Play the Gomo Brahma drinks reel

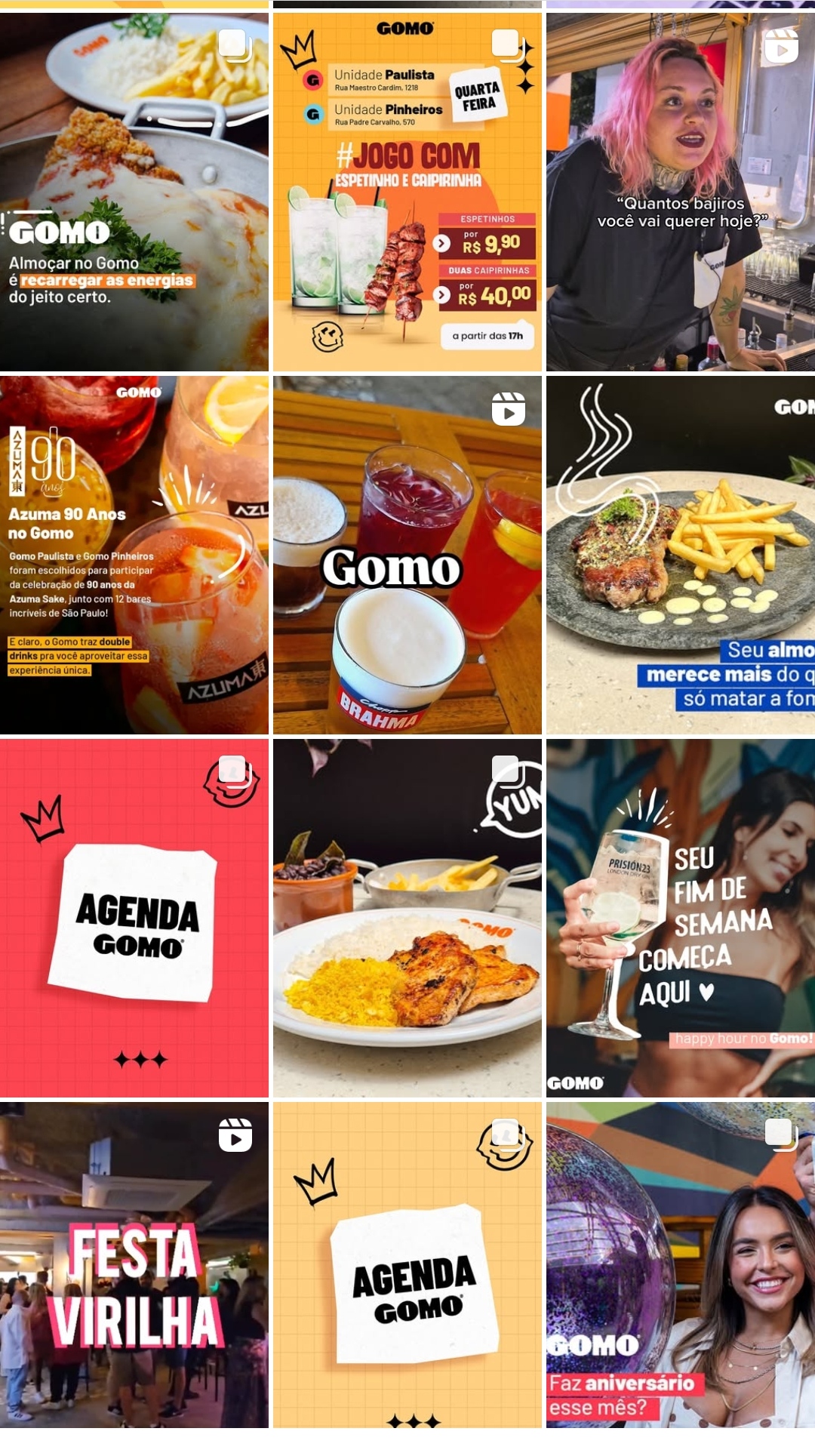tap(407, 555)
